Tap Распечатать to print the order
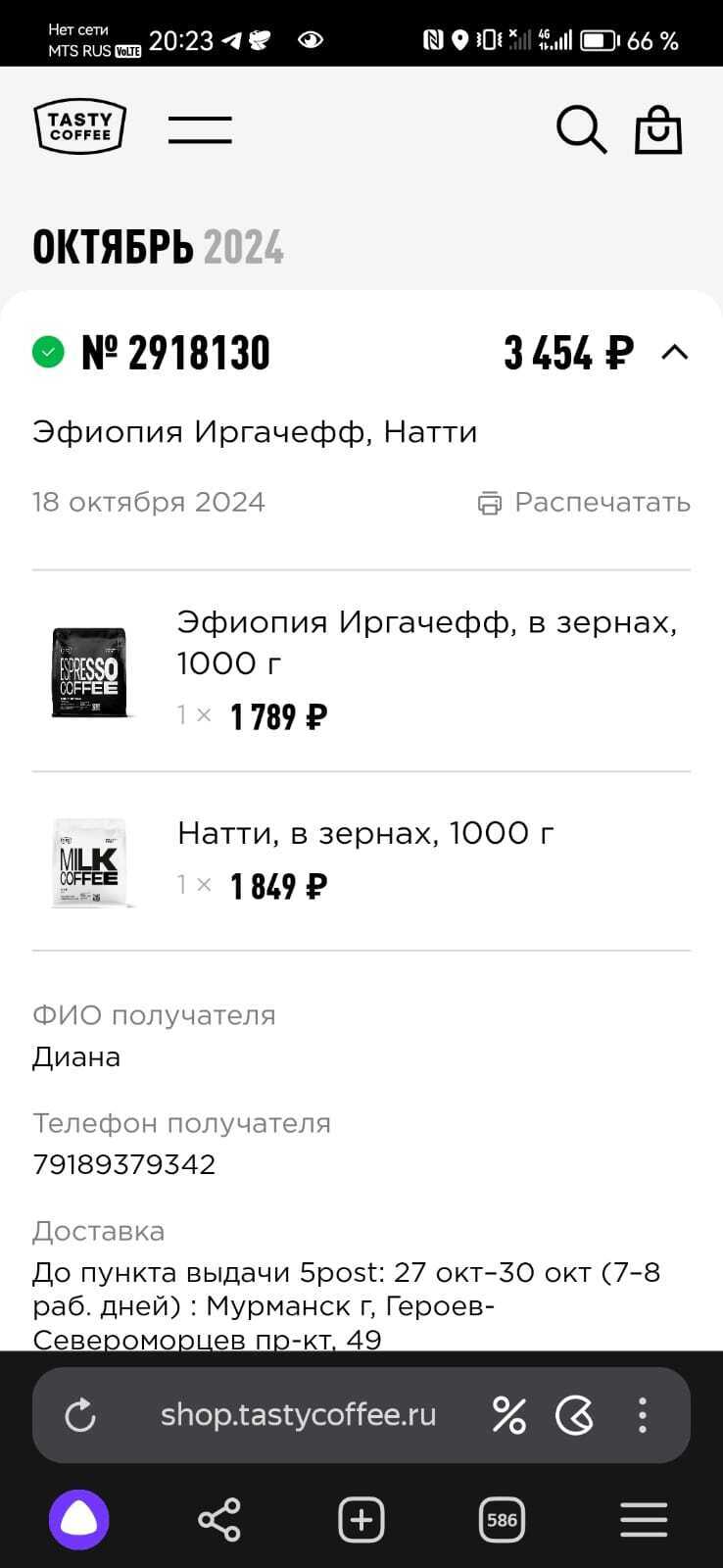The height and width of the screenshot is (1568, 723). [585, 503]
